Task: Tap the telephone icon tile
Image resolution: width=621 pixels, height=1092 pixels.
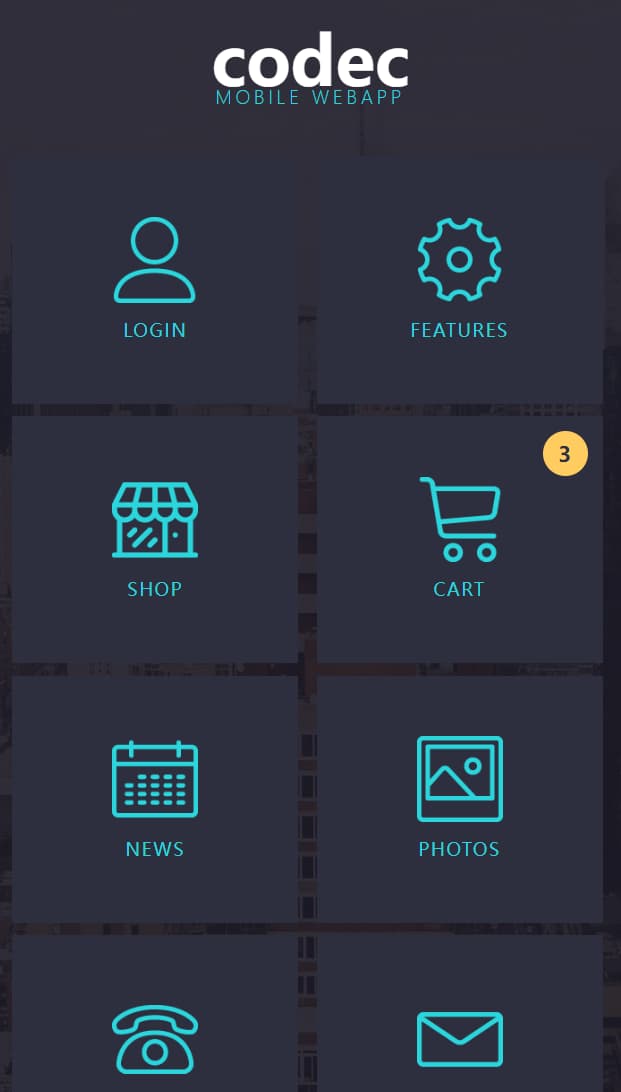Action: tap(154, 1040)
